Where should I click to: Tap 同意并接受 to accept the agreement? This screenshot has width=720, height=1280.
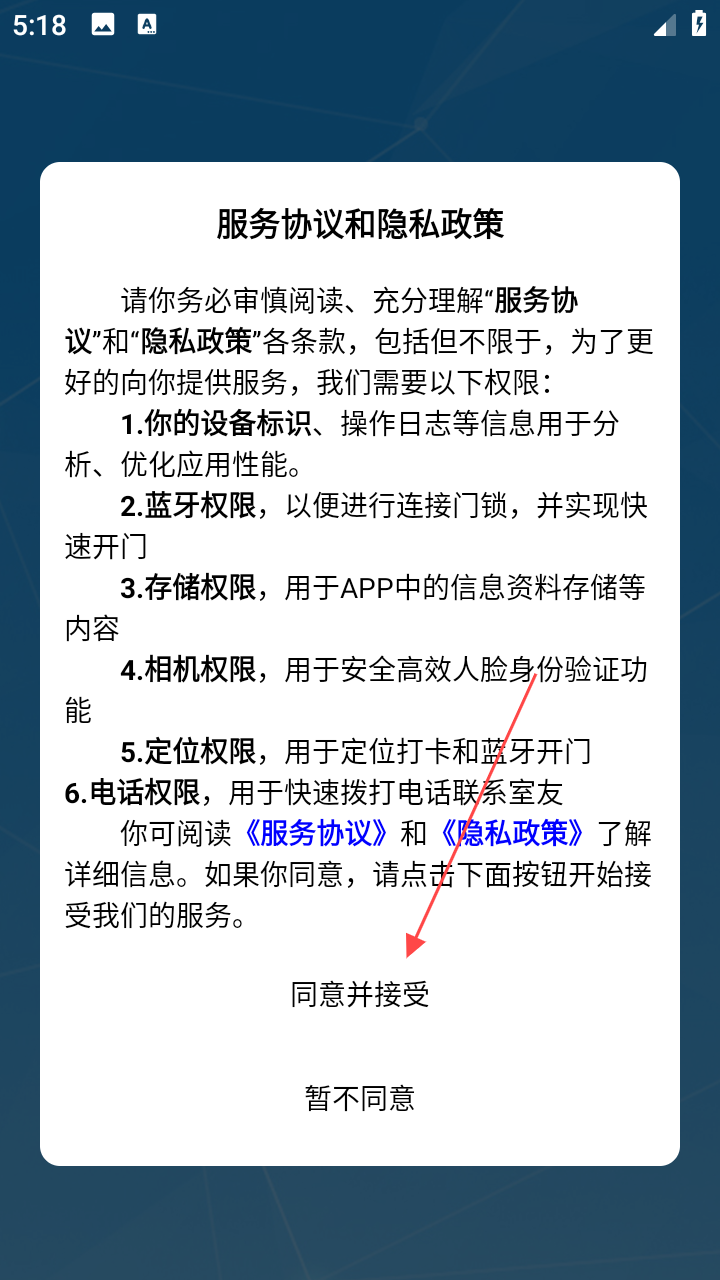click(360, 994)
